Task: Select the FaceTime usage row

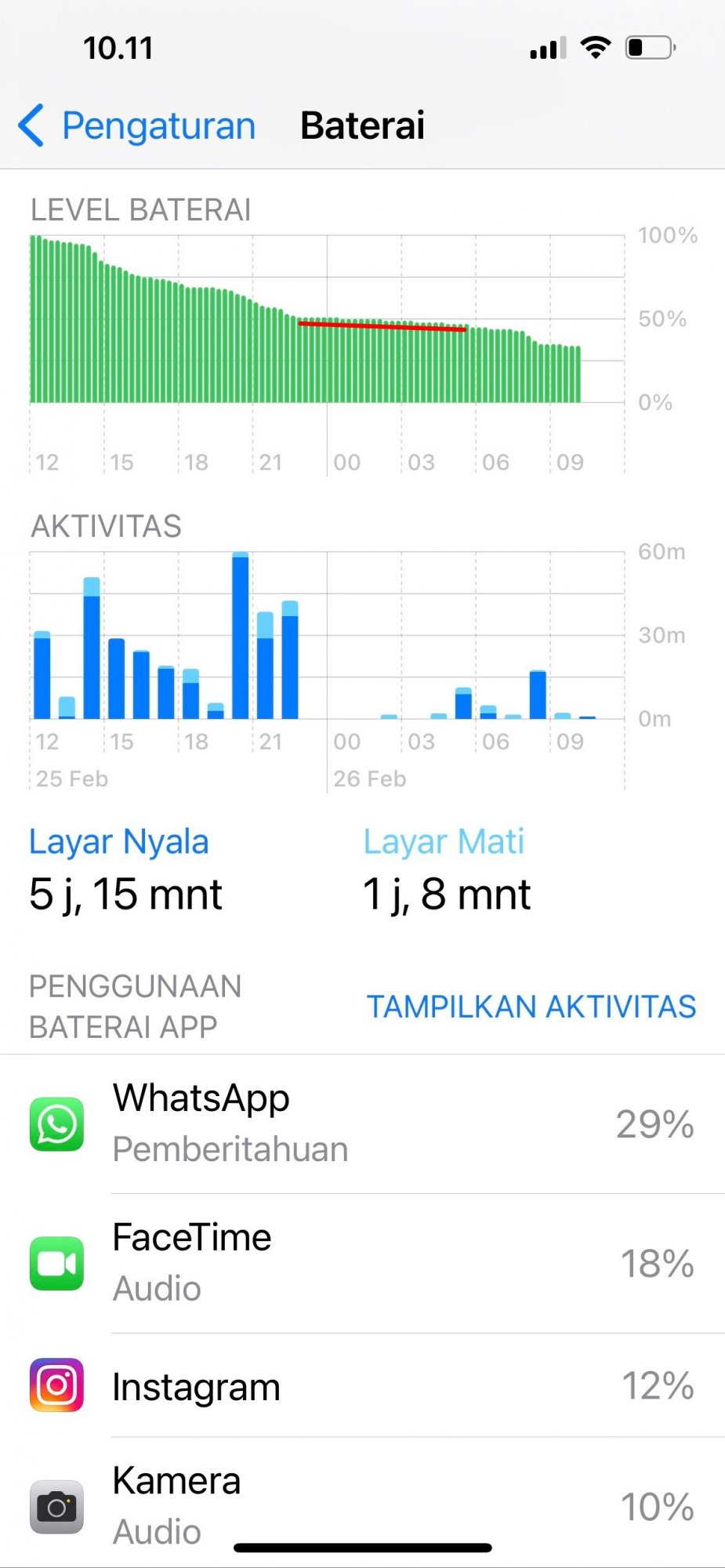Action: [362, 1264]
